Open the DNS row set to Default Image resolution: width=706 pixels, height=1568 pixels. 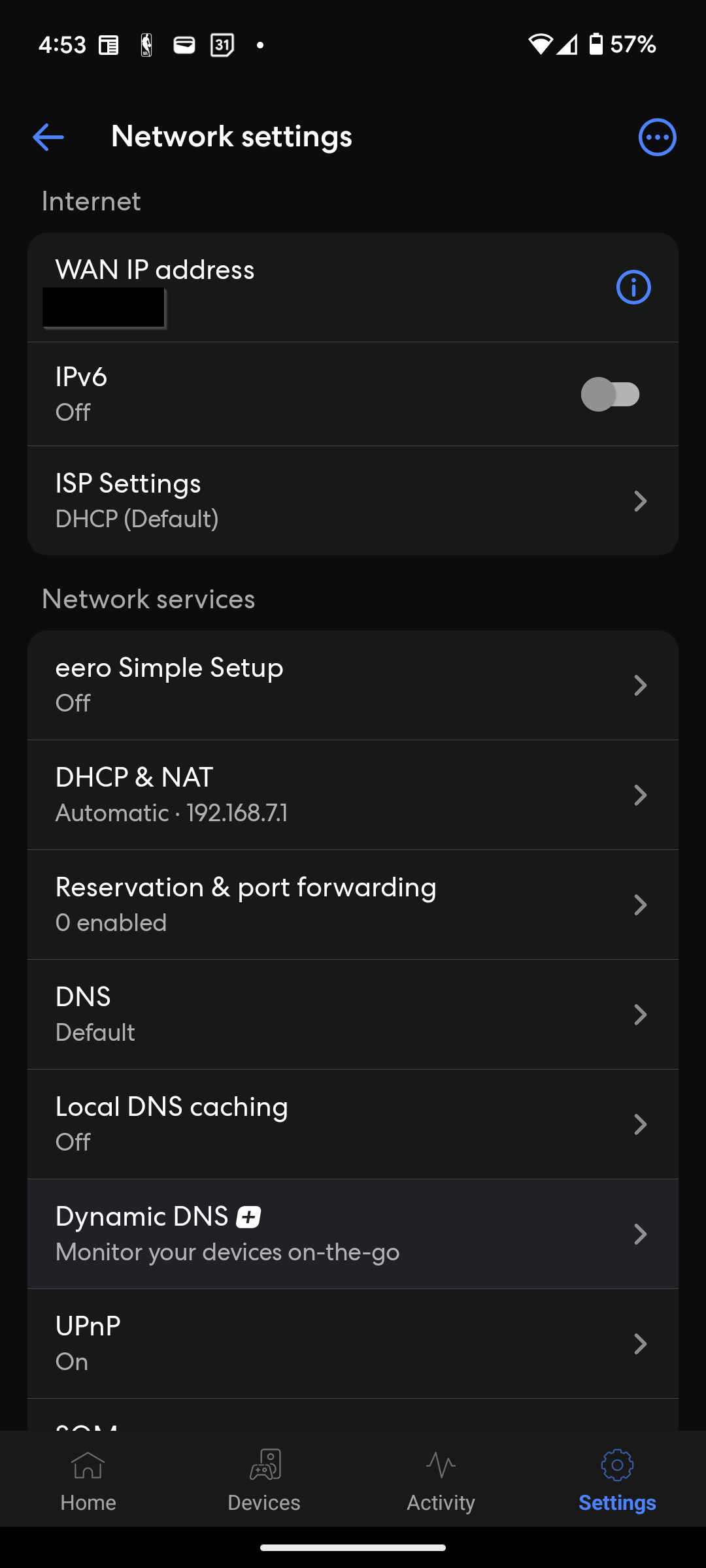point(353,1015)
